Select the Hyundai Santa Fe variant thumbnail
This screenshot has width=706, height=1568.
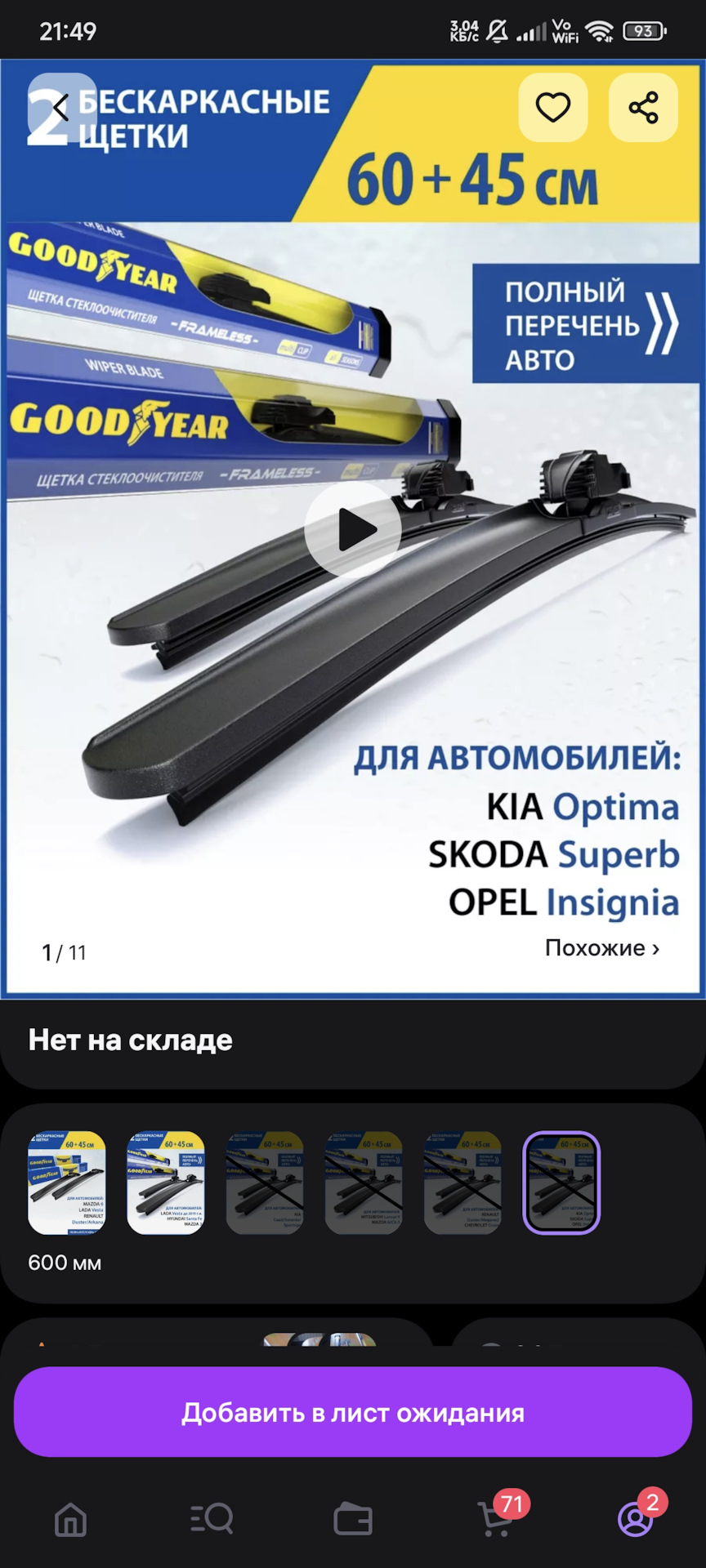coord(166,1183)
